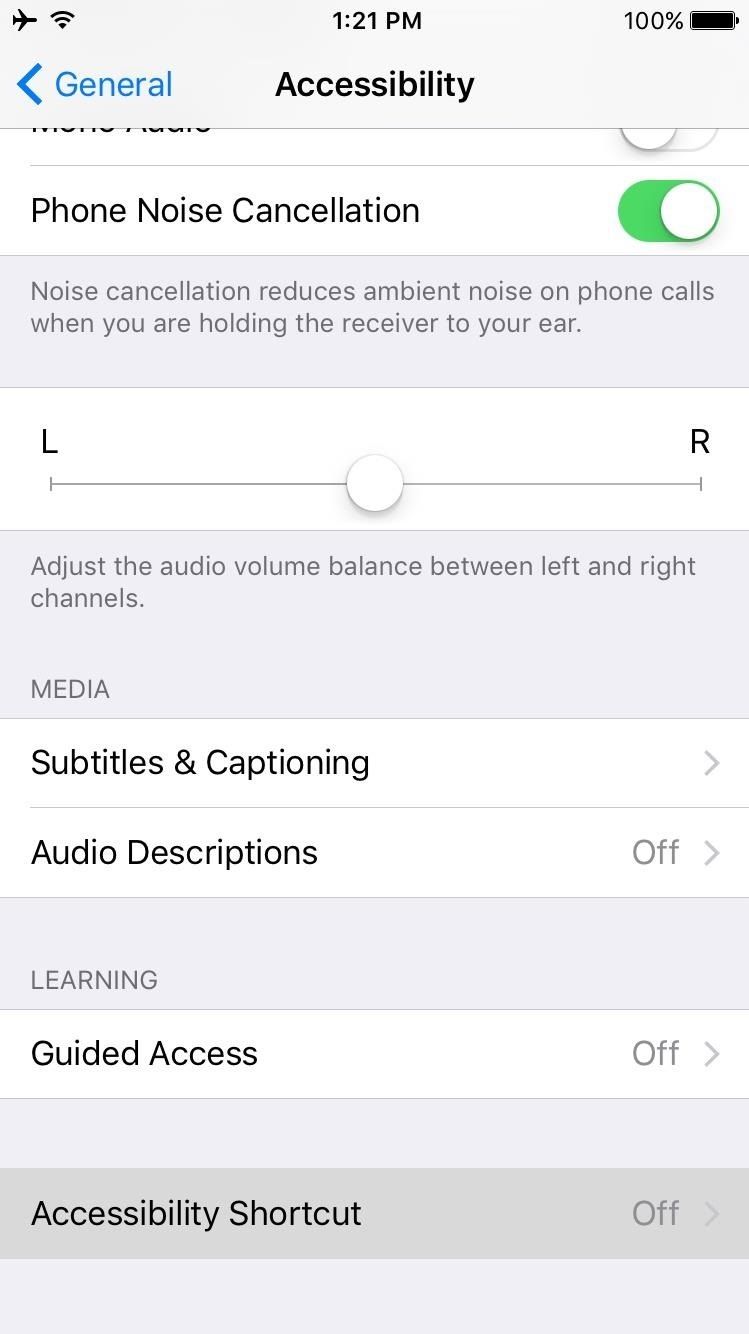Open the Accessibility Shortcut menu
Viewport: 749px width, 1334px height.
pyautogui.click(x=374, y=1213)
